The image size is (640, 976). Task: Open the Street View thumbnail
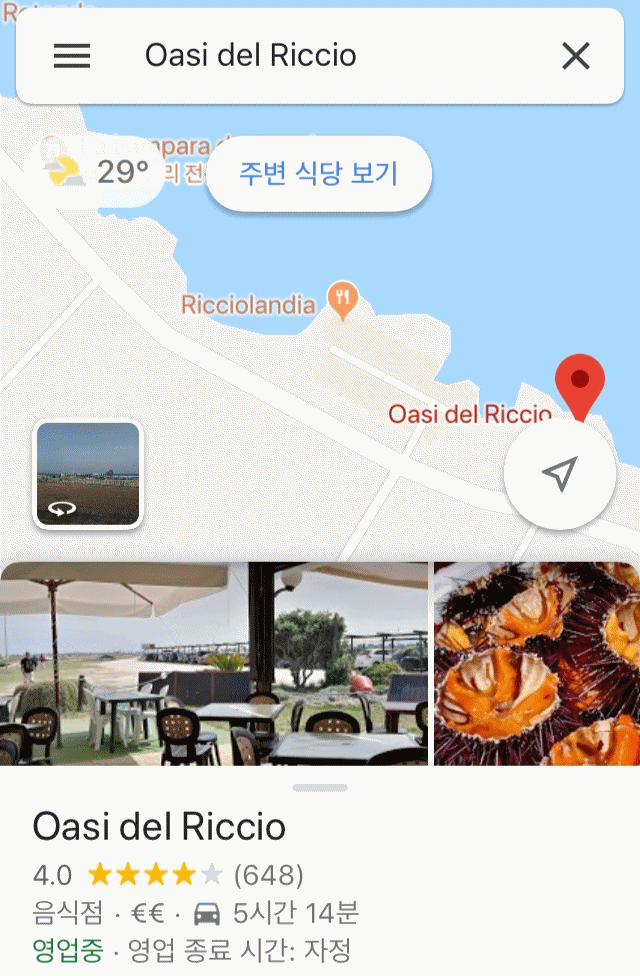coord(88,474)
